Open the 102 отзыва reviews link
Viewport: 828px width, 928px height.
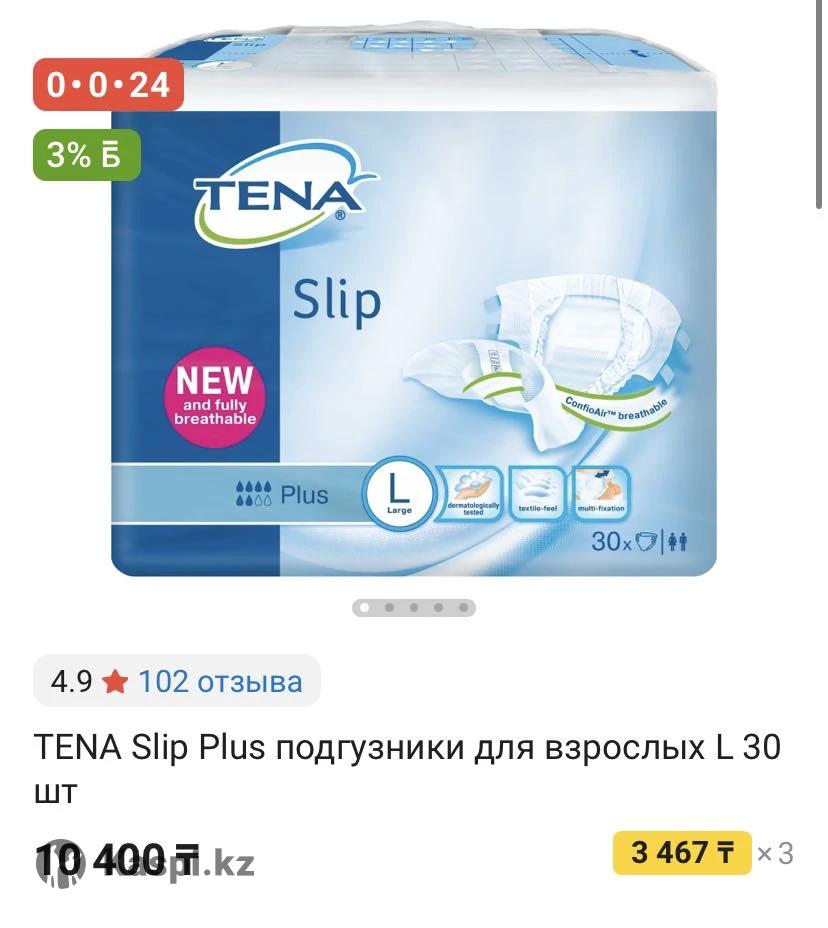(220, 682)
